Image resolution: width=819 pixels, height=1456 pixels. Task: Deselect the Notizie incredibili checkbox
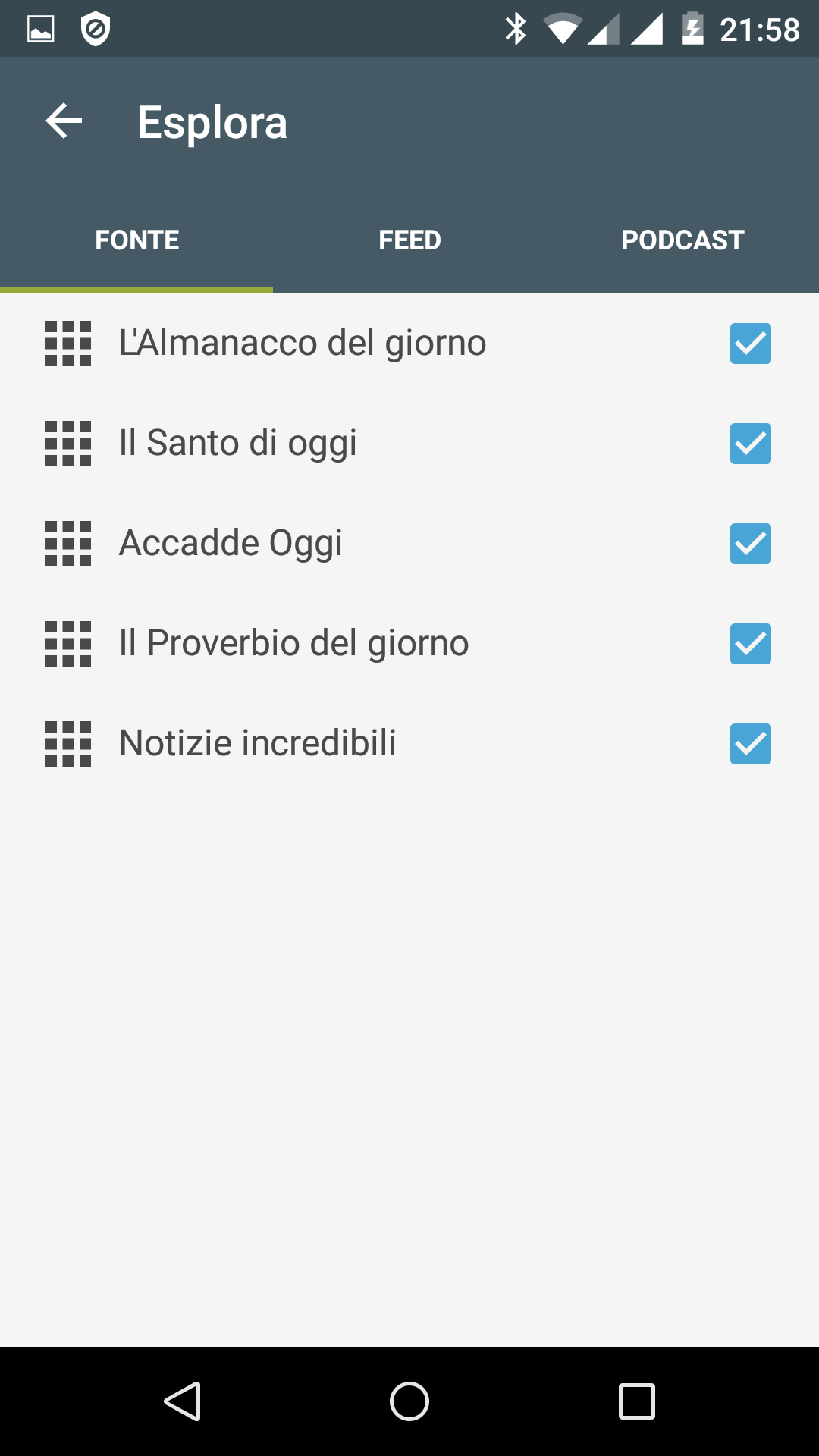[751, 744]
